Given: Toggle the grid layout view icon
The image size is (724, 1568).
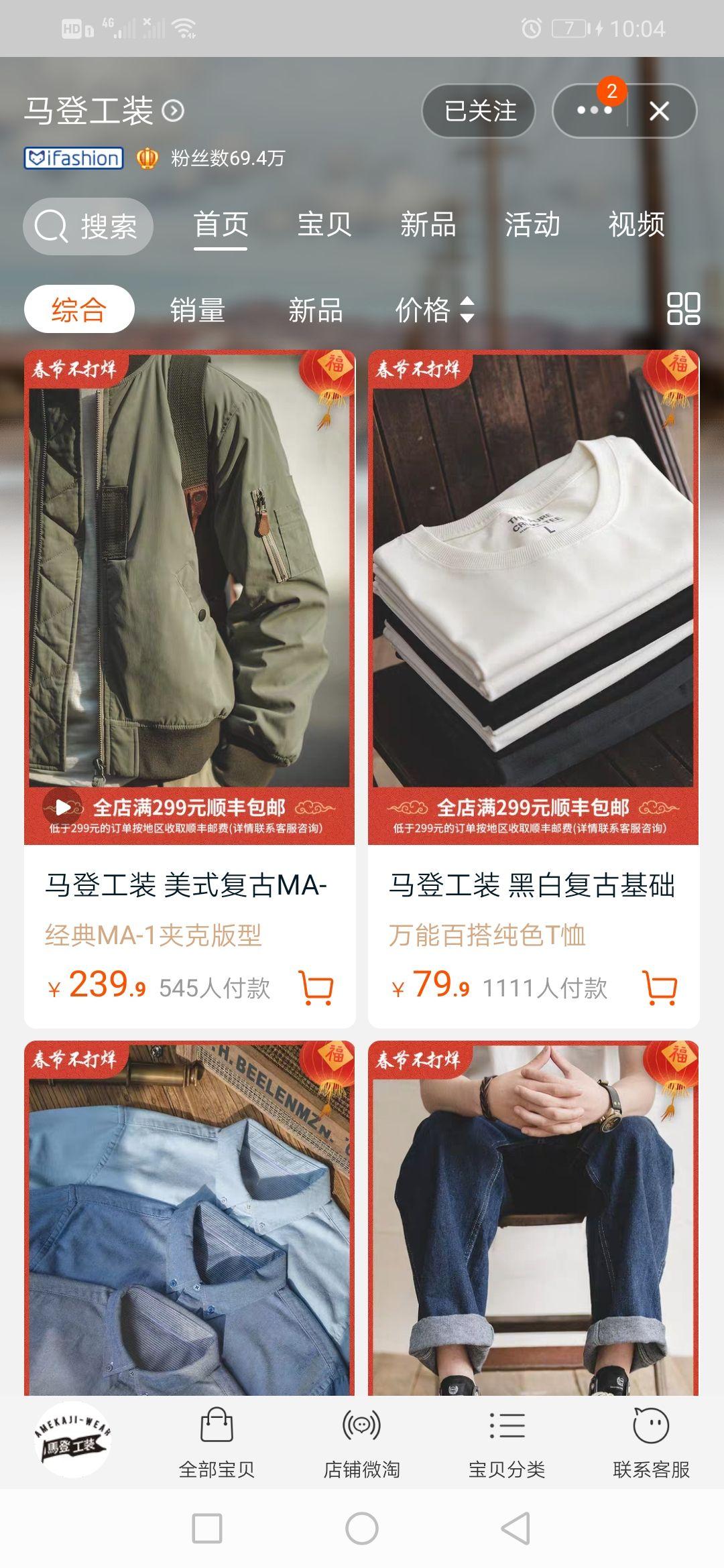Looking at the screenshot, I should (683, 309).
